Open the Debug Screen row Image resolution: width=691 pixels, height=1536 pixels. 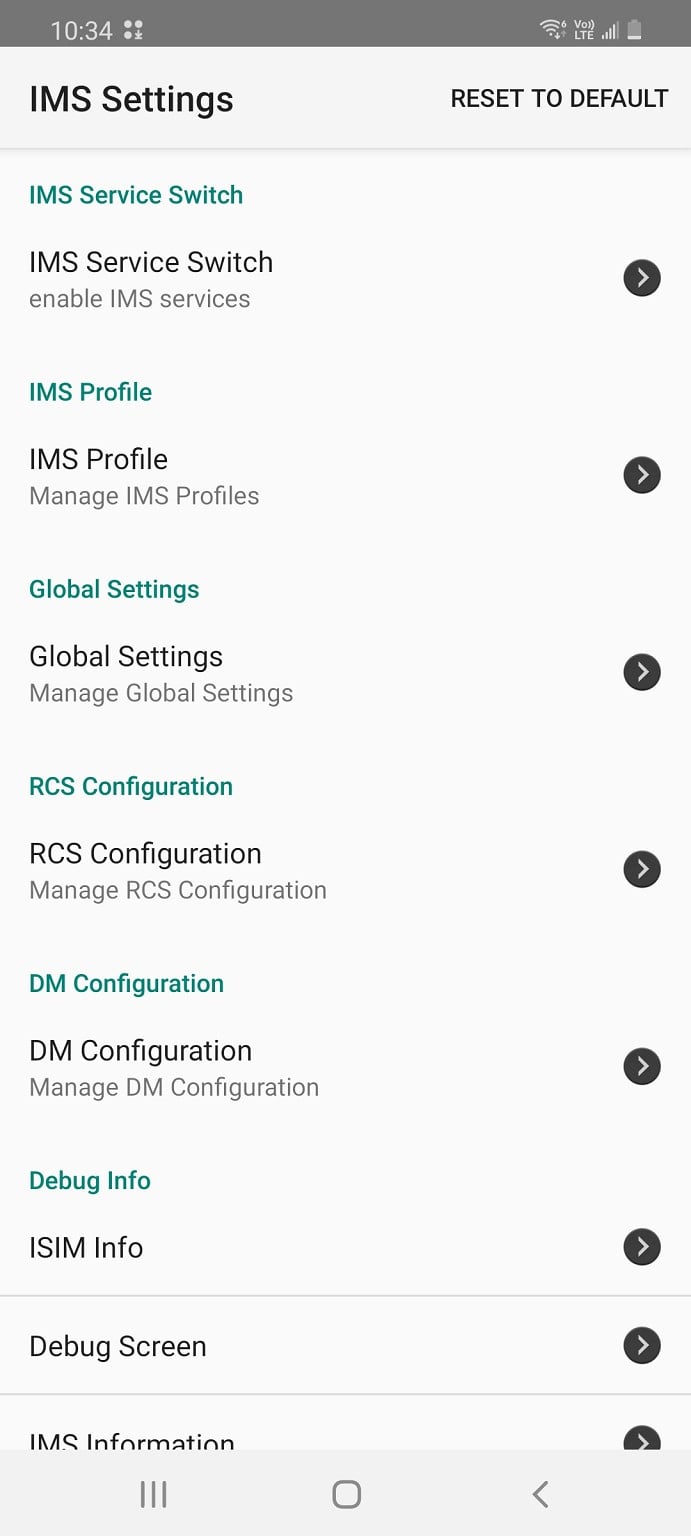[345, 1346]
